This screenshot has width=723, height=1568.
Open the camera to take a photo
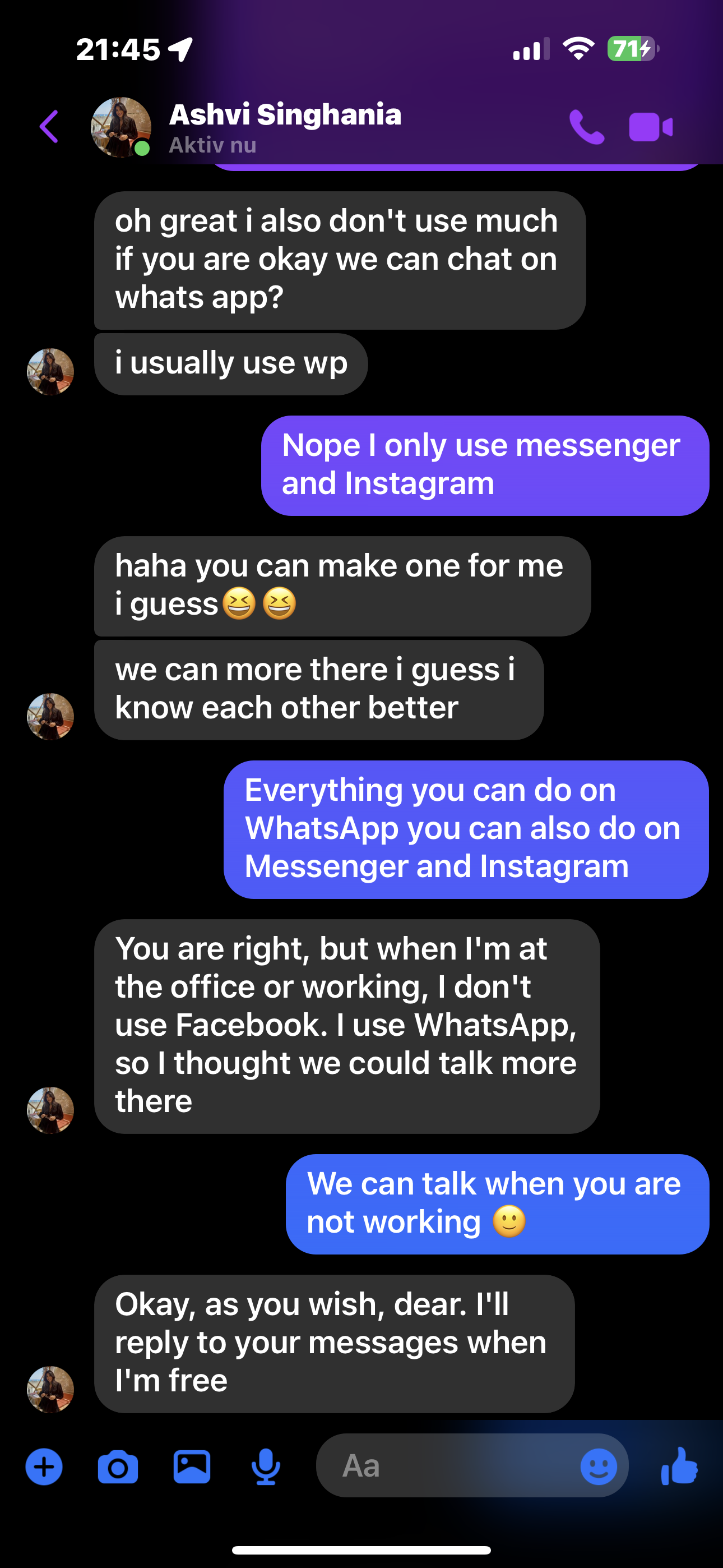[x=118, y=1467]
